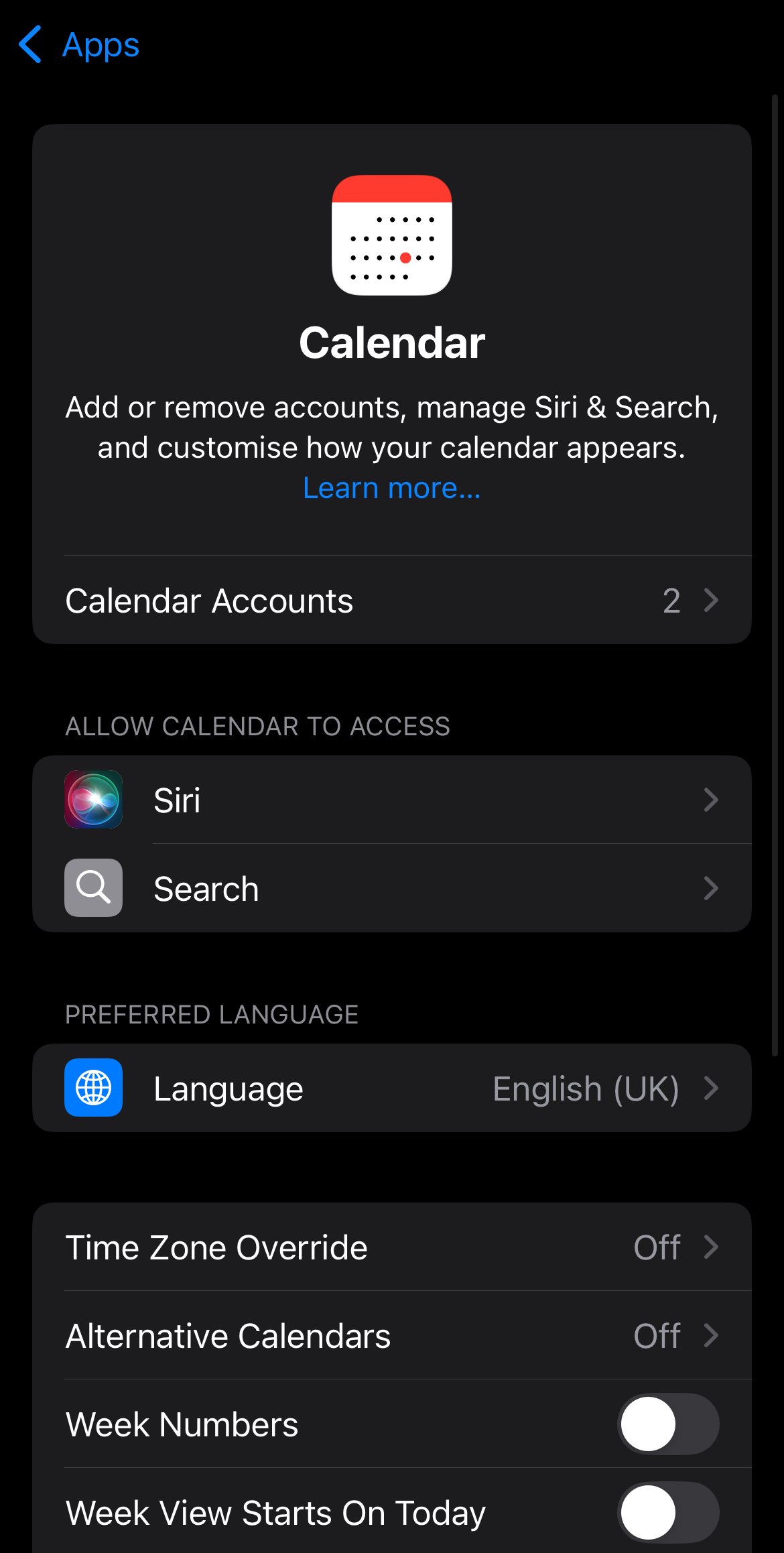
Task: Toggle Week Numbers off after enabling
Action: [667, 1424]
